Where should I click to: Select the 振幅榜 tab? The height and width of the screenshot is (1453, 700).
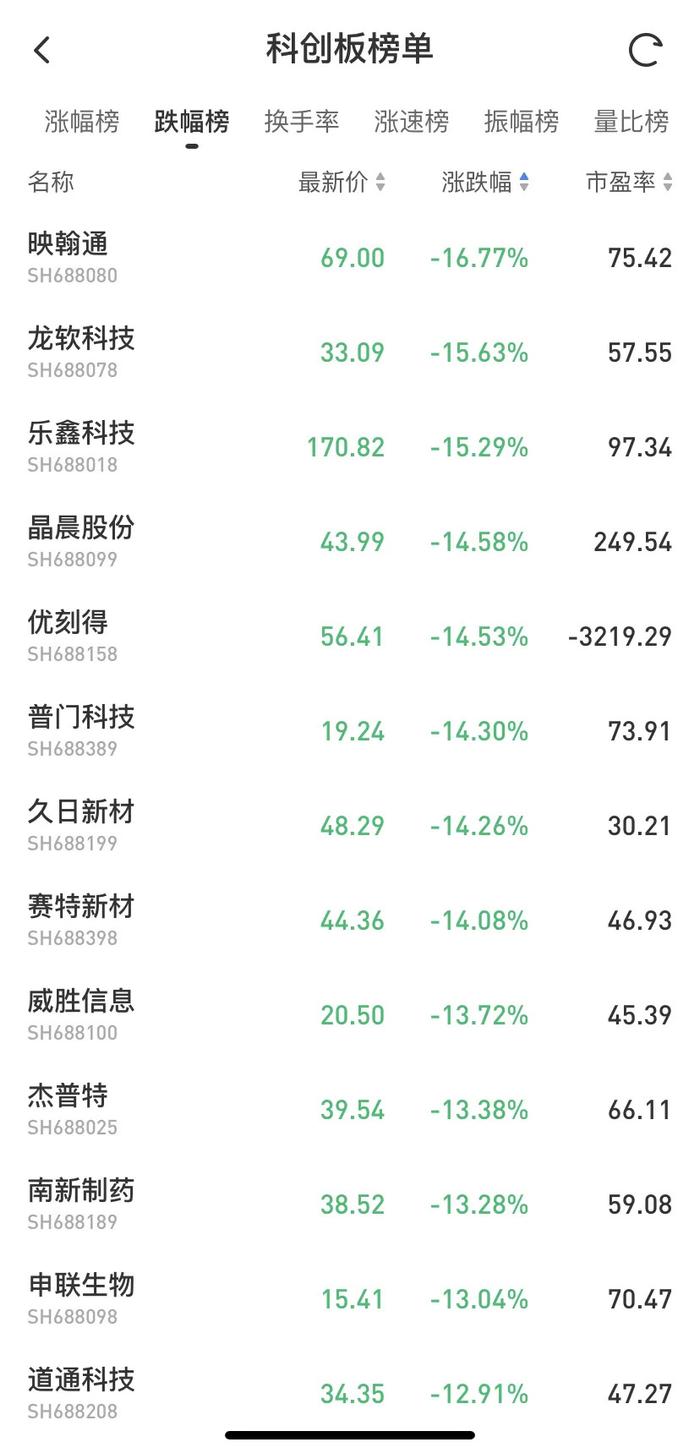click(x=521, y=122)
